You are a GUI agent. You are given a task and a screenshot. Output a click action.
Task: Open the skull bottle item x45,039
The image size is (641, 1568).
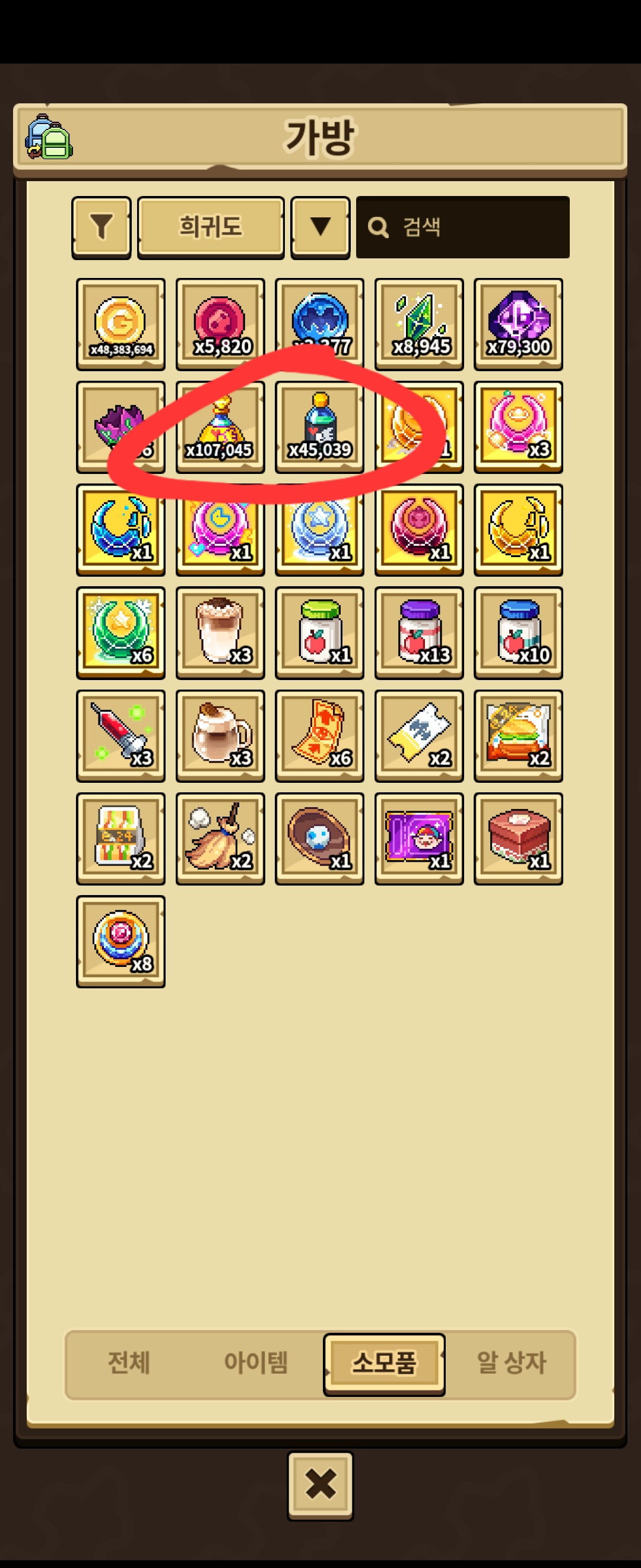319,426
